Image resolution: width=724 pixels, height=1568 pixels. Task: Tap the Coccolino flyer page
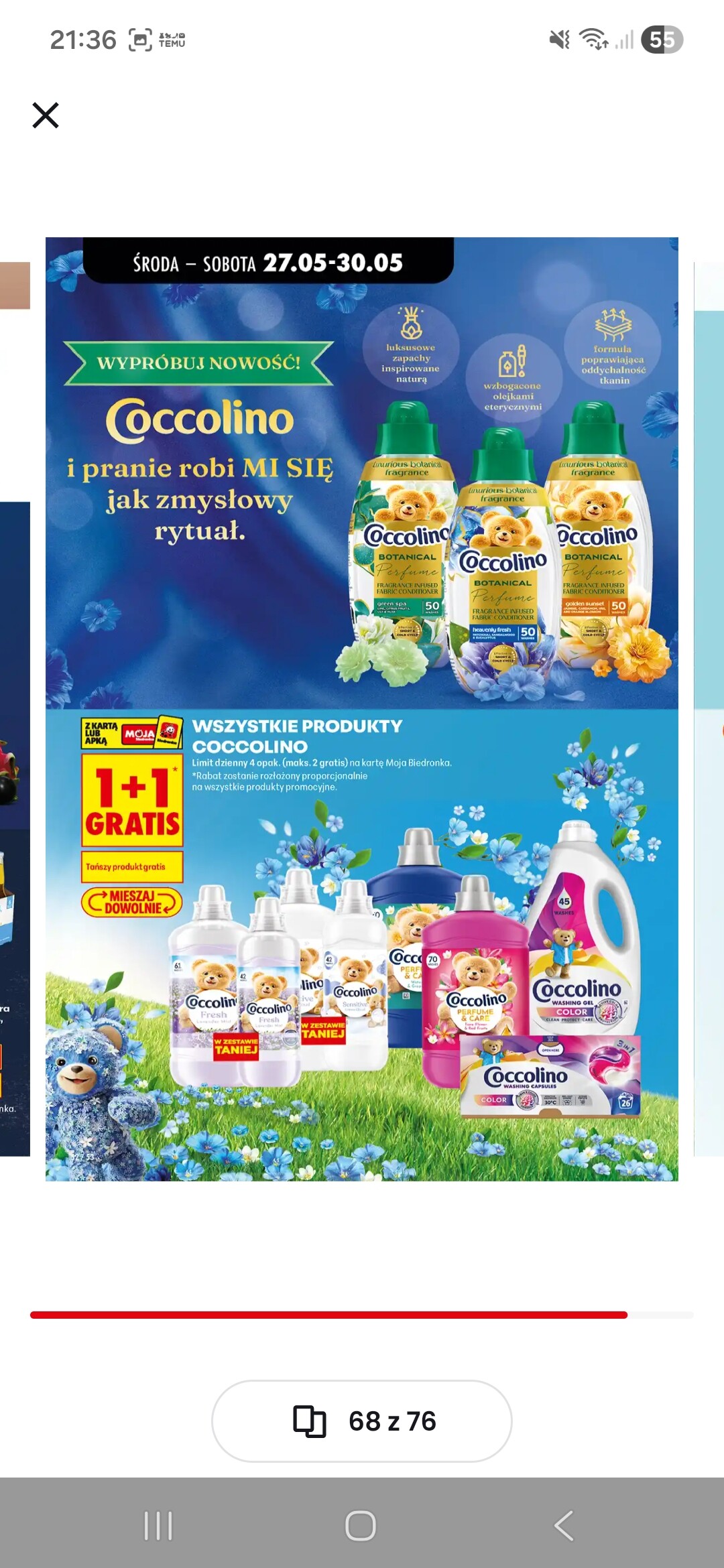pyautogui.click(x=362, y=709)
